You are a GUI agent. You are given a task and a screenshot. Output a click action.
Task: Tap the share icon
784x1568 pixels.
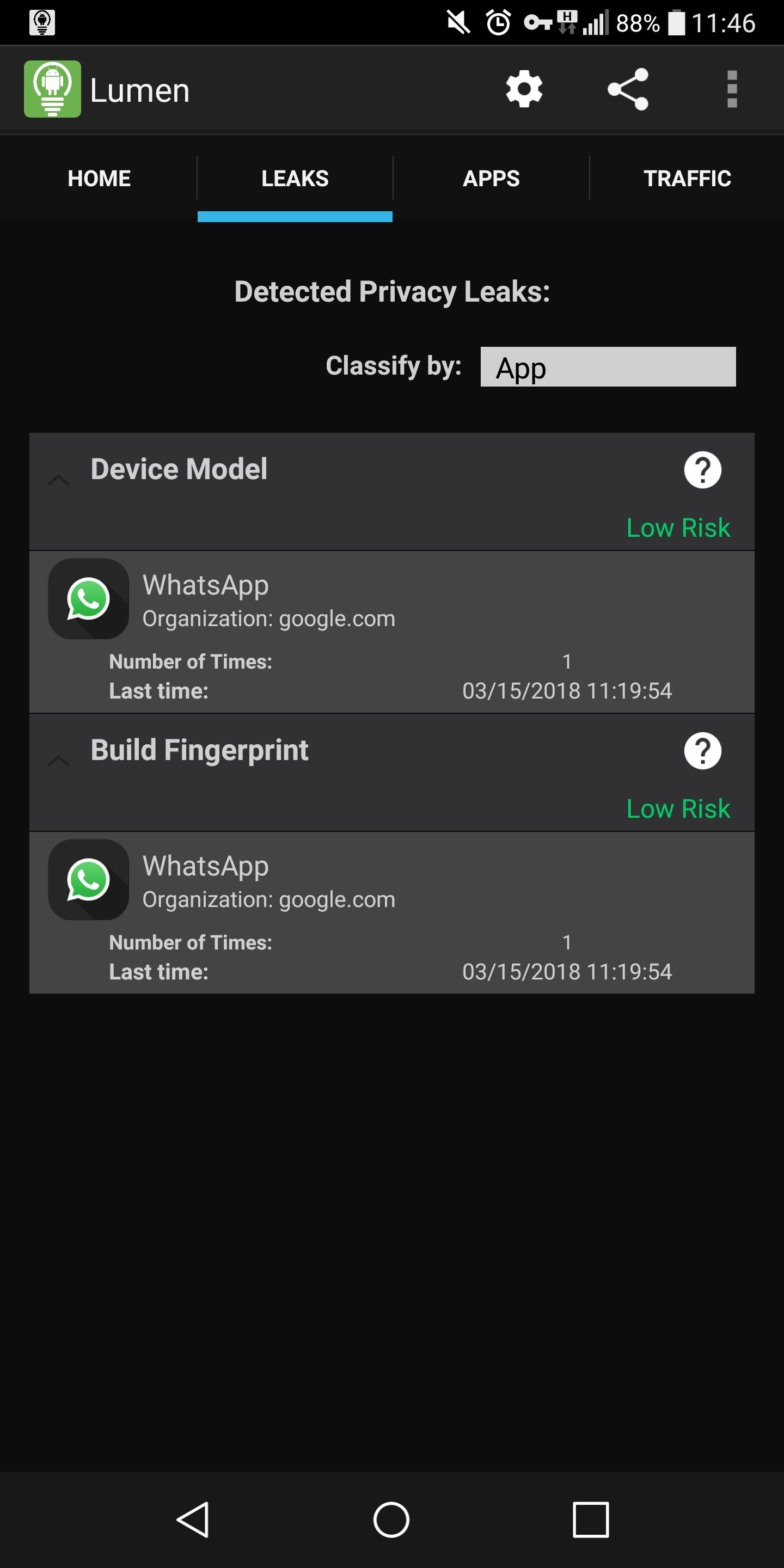[628, 89]
